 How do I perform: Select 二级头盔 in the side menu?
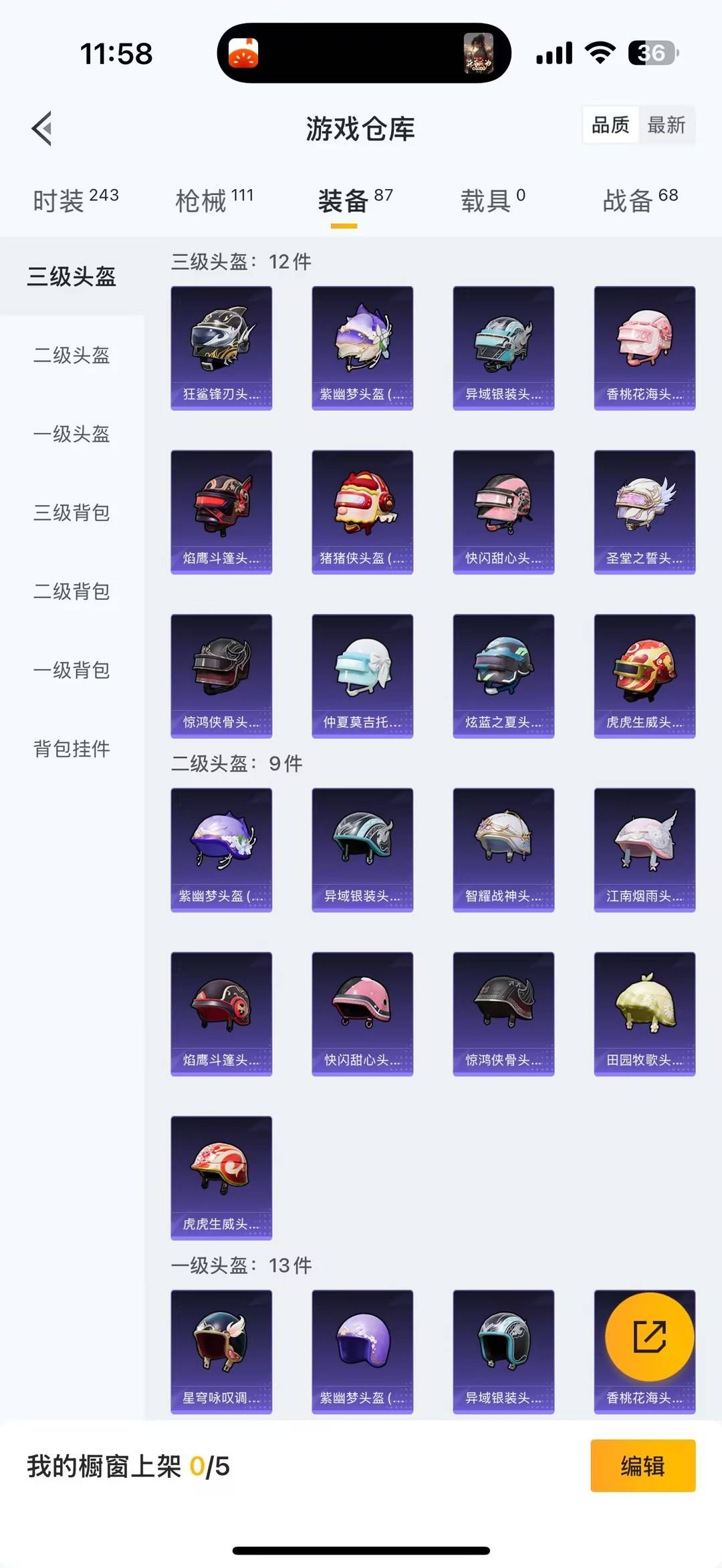[x=72, y=355]
